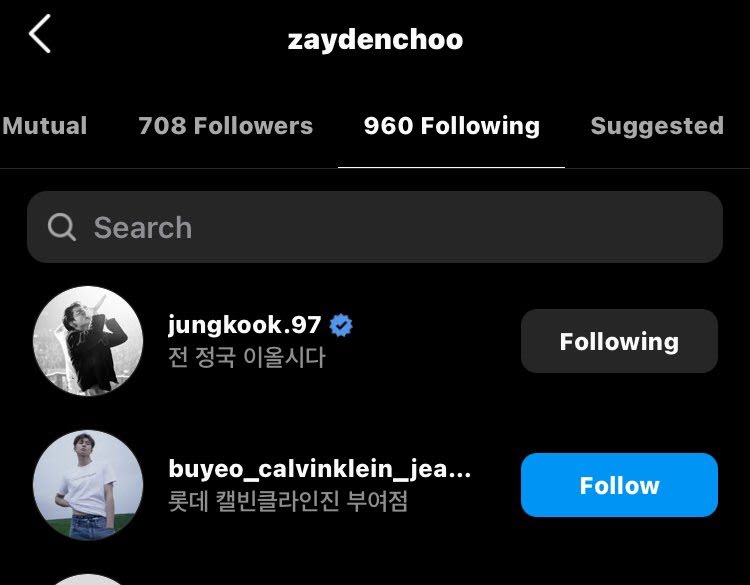Switch to the Mutual tab
750x585 pixels.
point(44,126)
